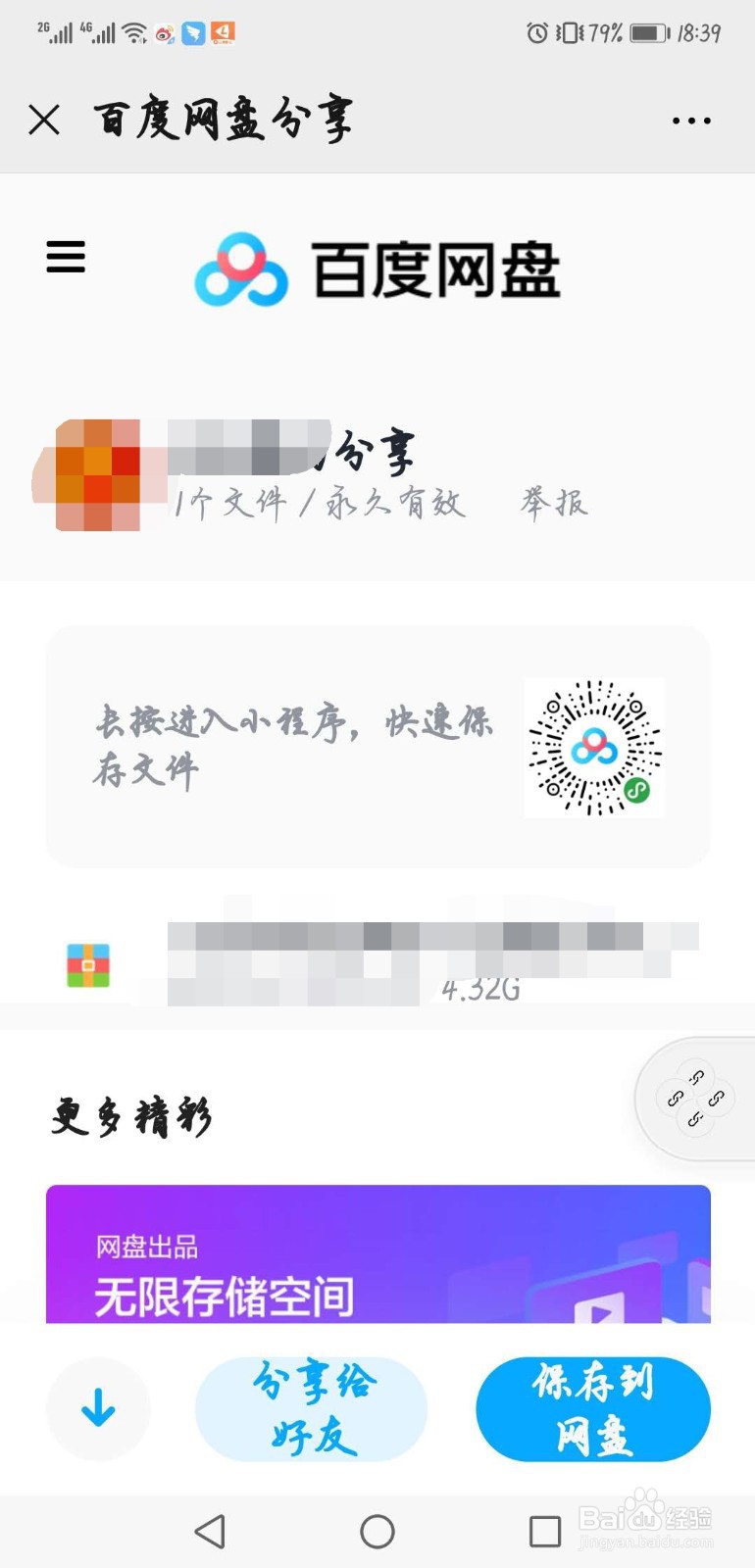The width and height of the screenshot is (755, 1568).
Task: Tap the mini-program QR code
Action: pyautogui.click(x=593, y=747)
